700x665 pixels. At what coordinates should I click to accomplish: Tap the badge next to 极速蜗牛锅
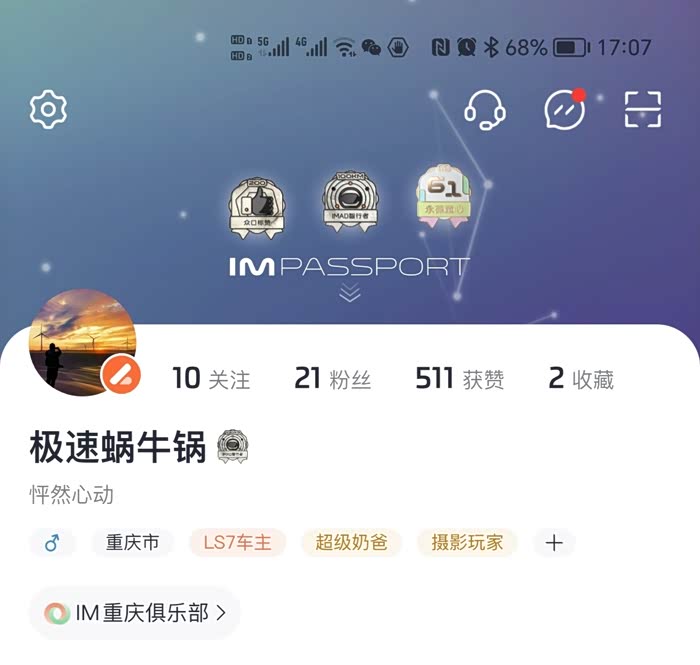233,446
